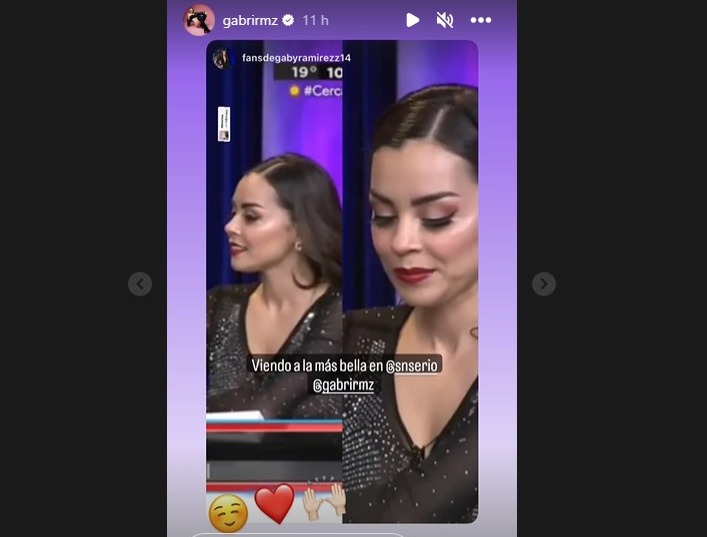The image size is (707, 537).
Task: Resume story playback
Action: coord(412,20)
